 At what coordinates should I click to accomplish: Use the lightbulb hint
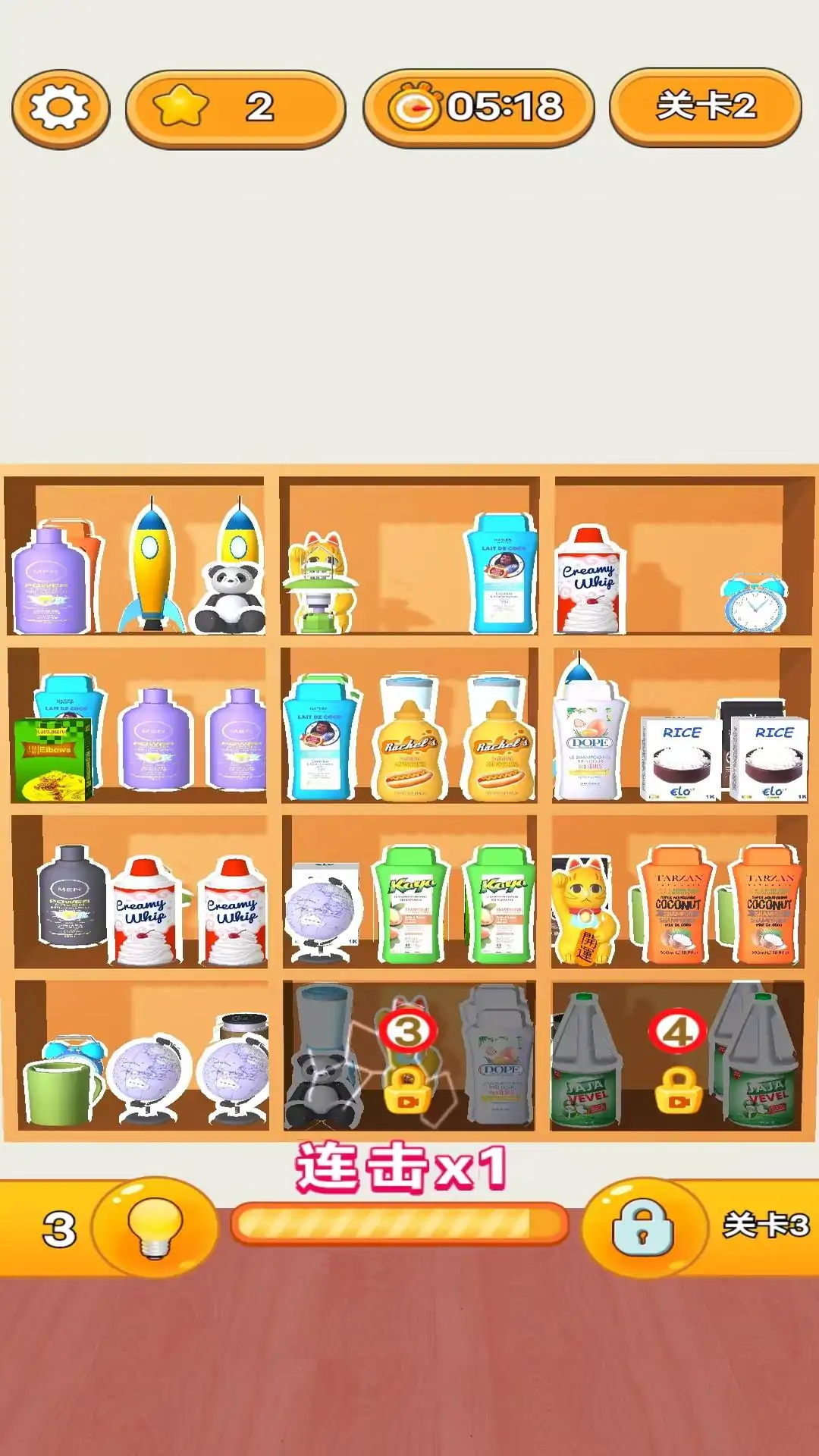point(155,1226)
